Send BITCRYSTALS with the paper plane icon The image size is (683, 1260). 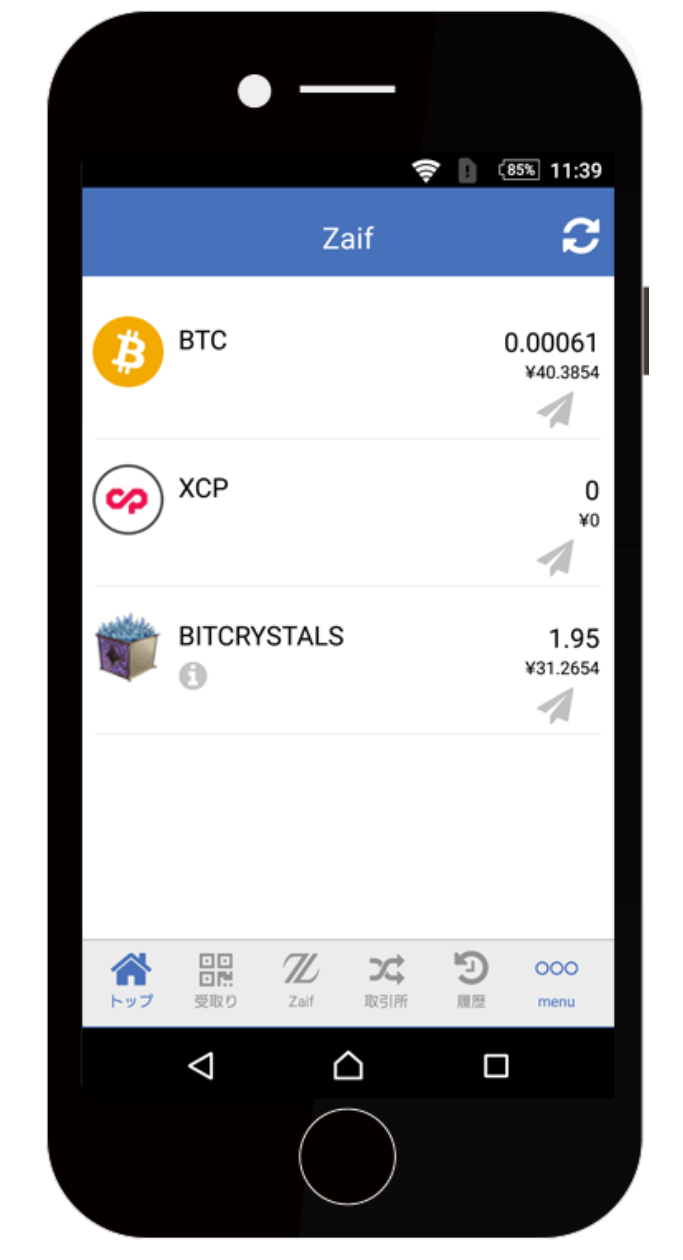556,706
